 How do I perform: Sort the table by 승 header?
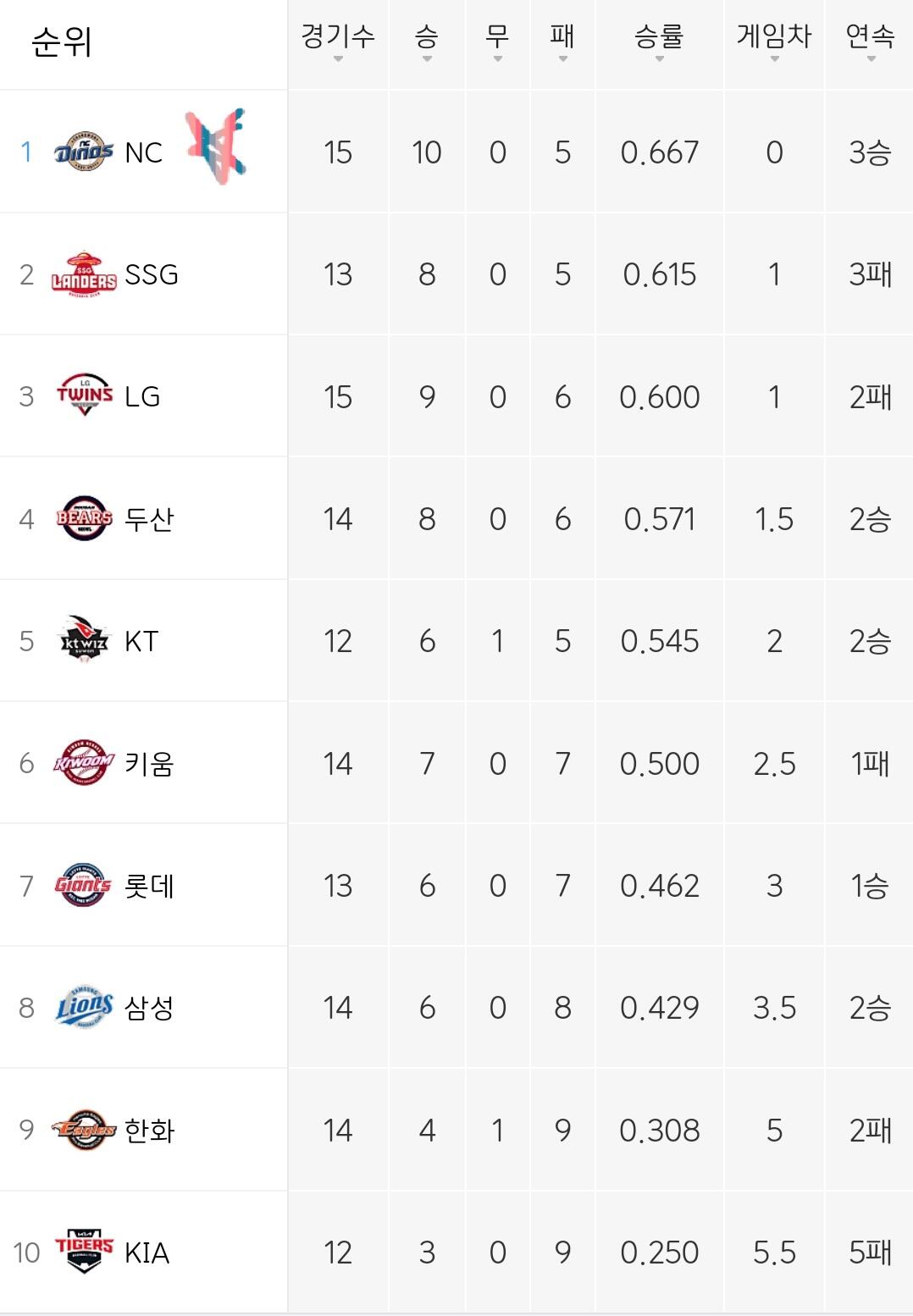click(x=427, y=43)
